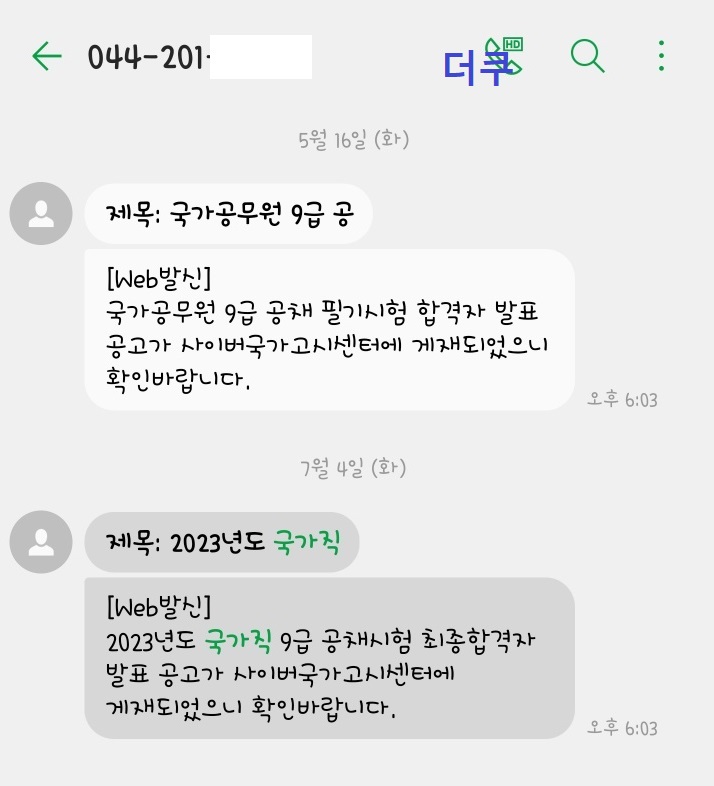This screenshot has width=714, height=786.
Task: Open the three-dot overflow menu
Action: coord(661,56)
